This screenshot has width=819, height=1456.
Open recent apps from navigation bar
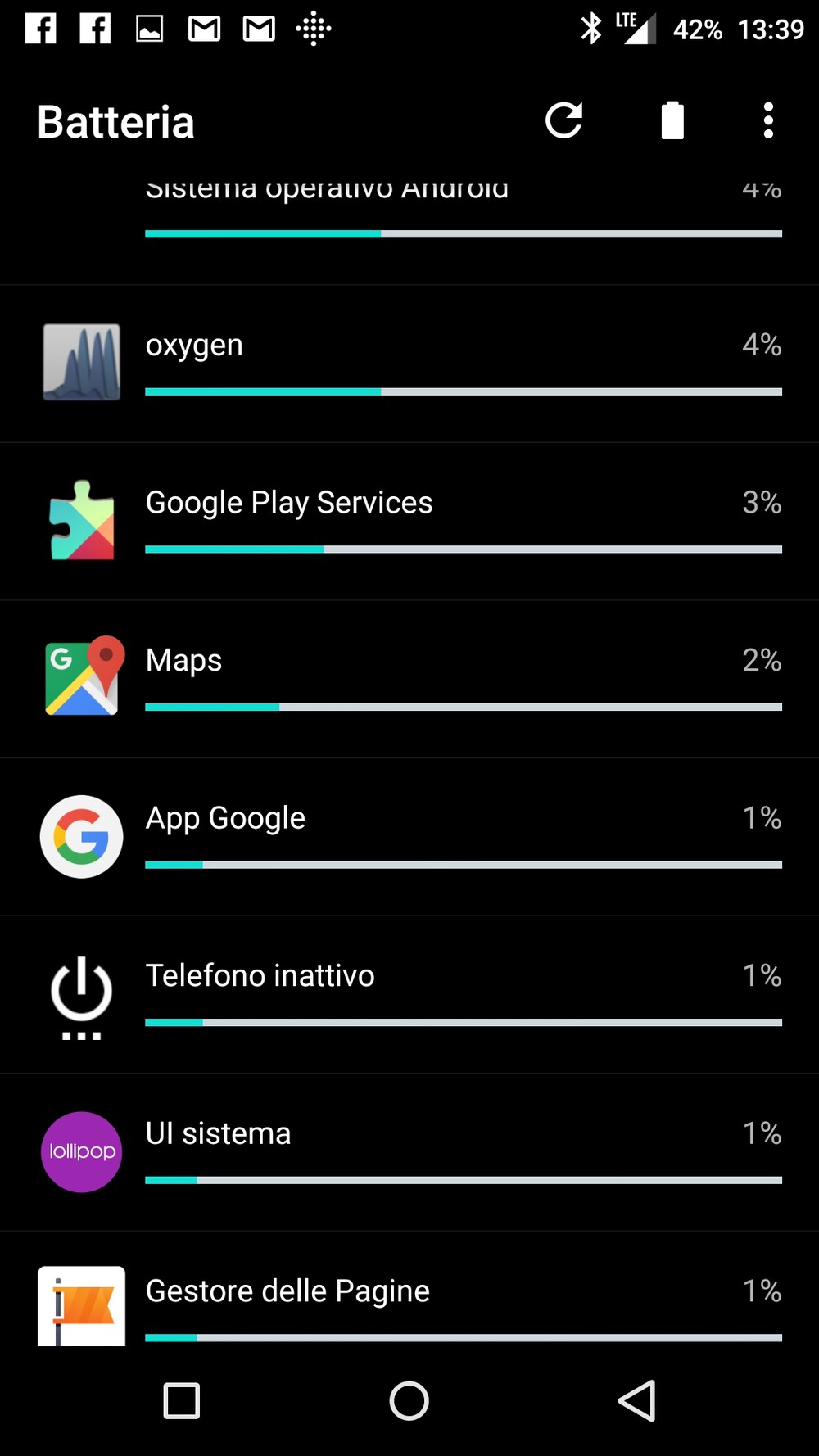[x=182, y=1400]
